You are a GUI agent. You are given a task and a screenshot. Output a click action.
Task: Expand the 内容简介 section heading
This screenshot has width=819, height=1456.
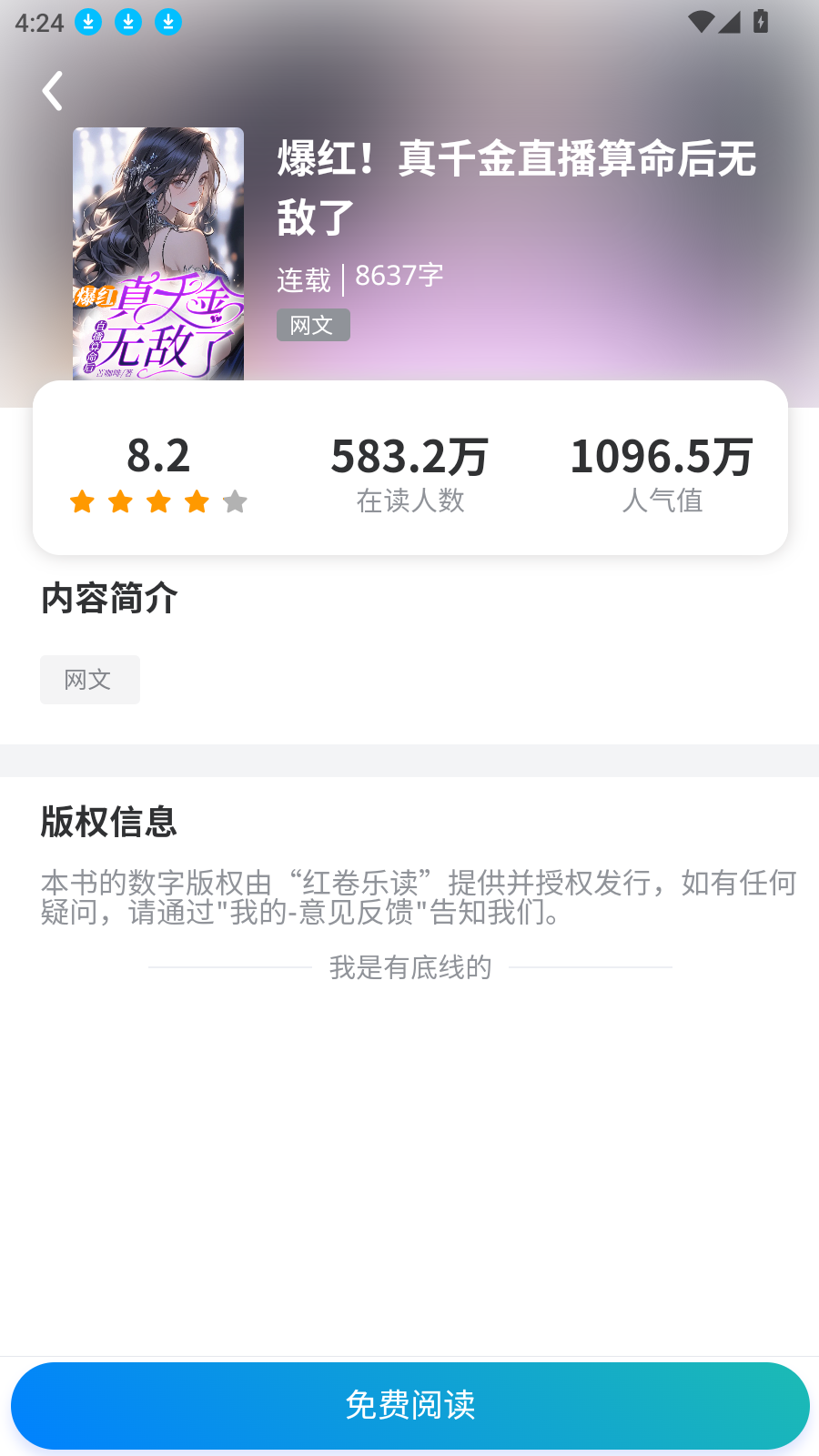[x=108, y=600]
